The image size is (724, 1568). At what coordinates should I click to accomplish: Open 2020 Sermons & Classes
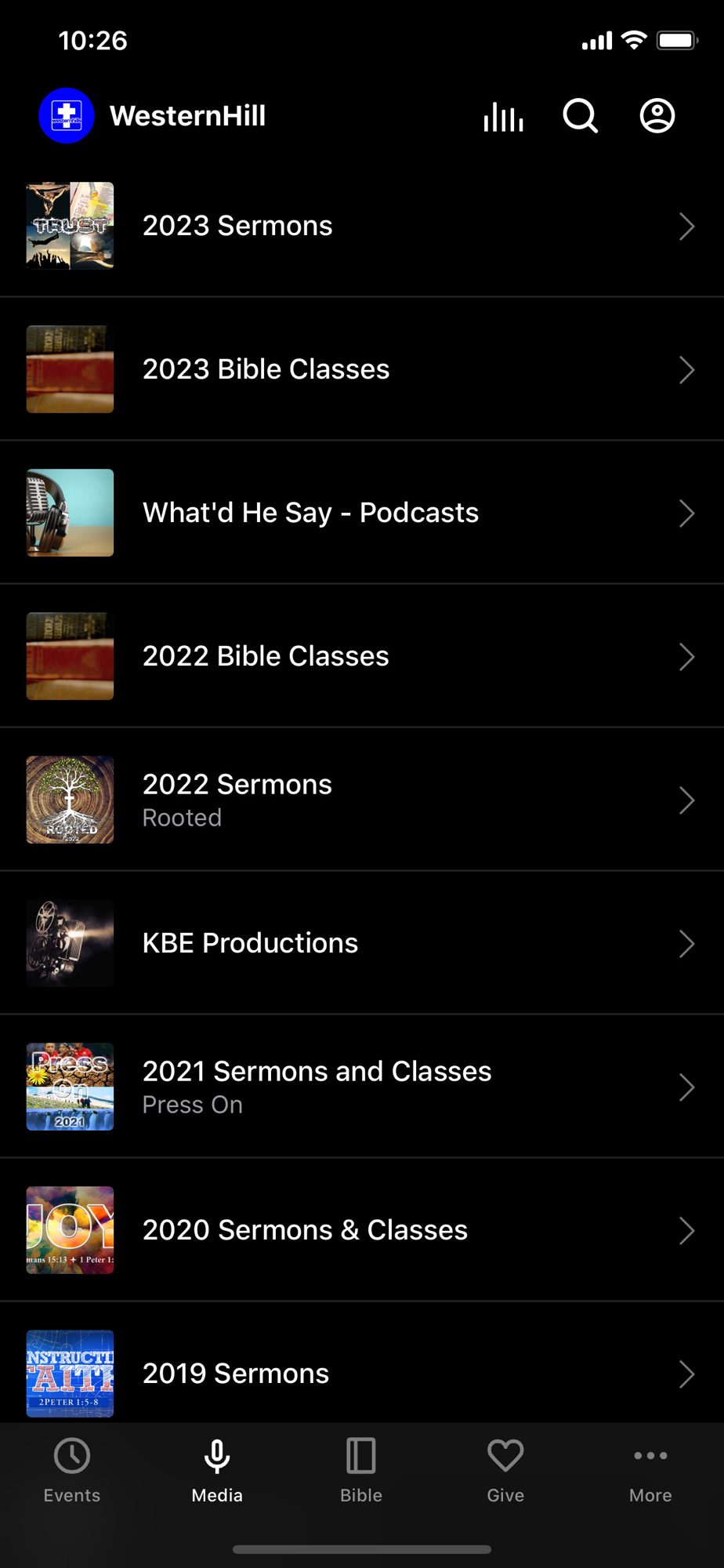click(x=361, y=1230)
